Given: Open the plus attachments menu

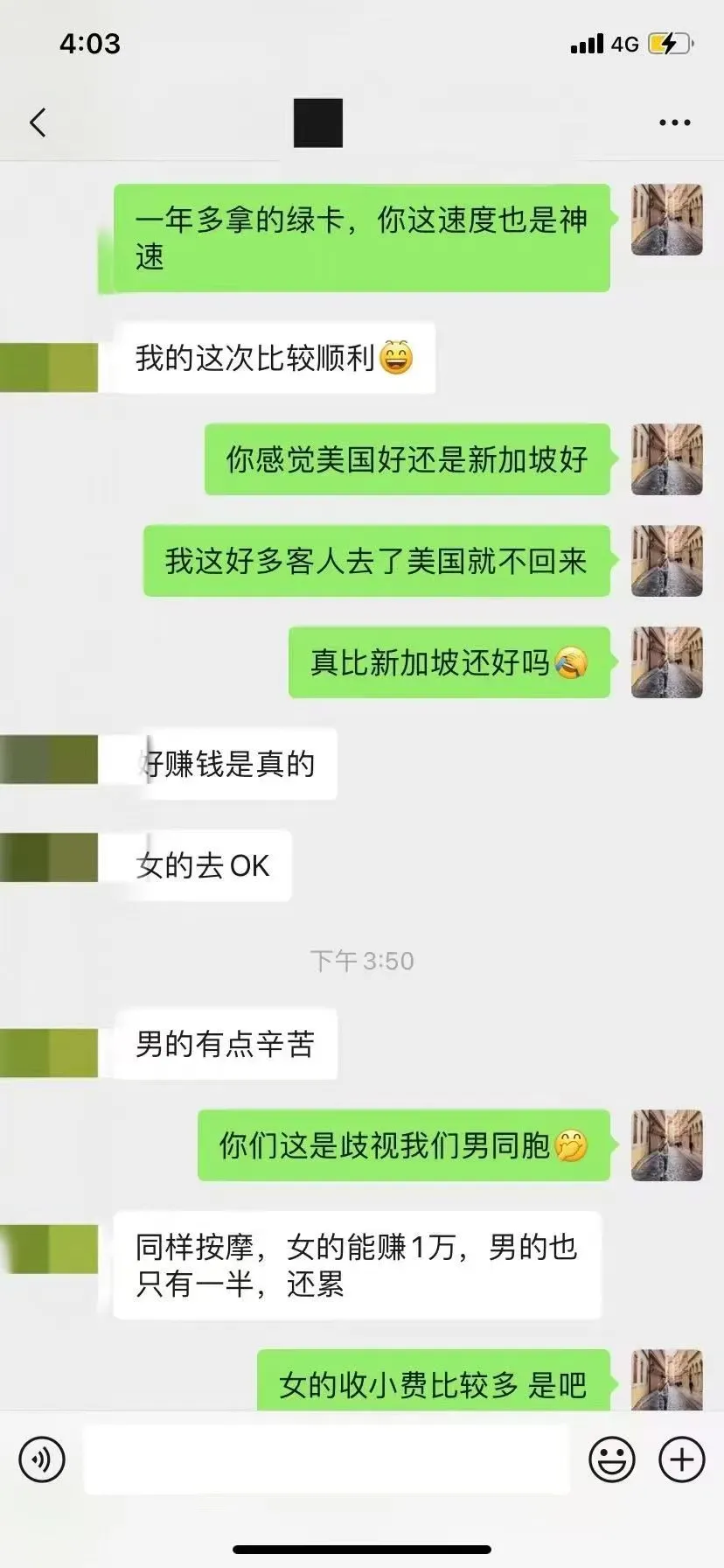Looking at the screenshot, I should 681,1459.
